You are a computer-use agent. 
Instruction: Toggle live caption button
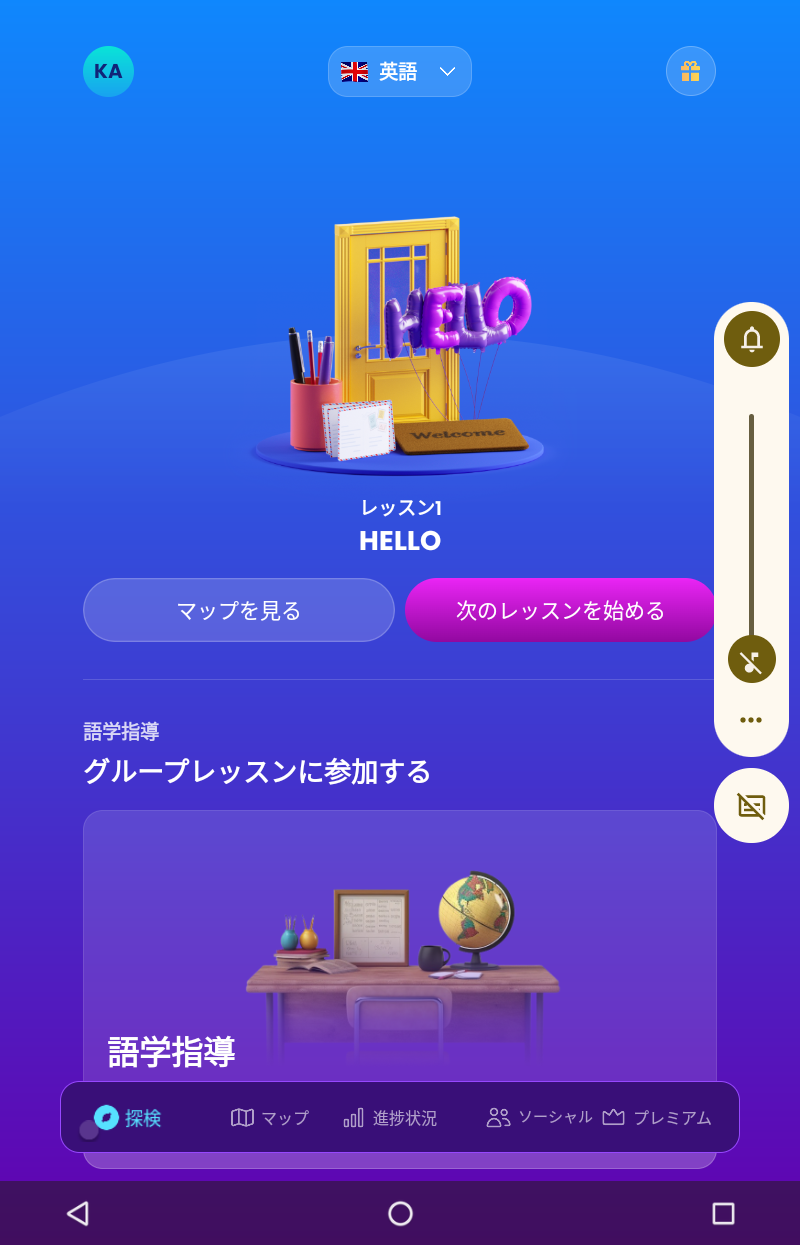[751, 806]
